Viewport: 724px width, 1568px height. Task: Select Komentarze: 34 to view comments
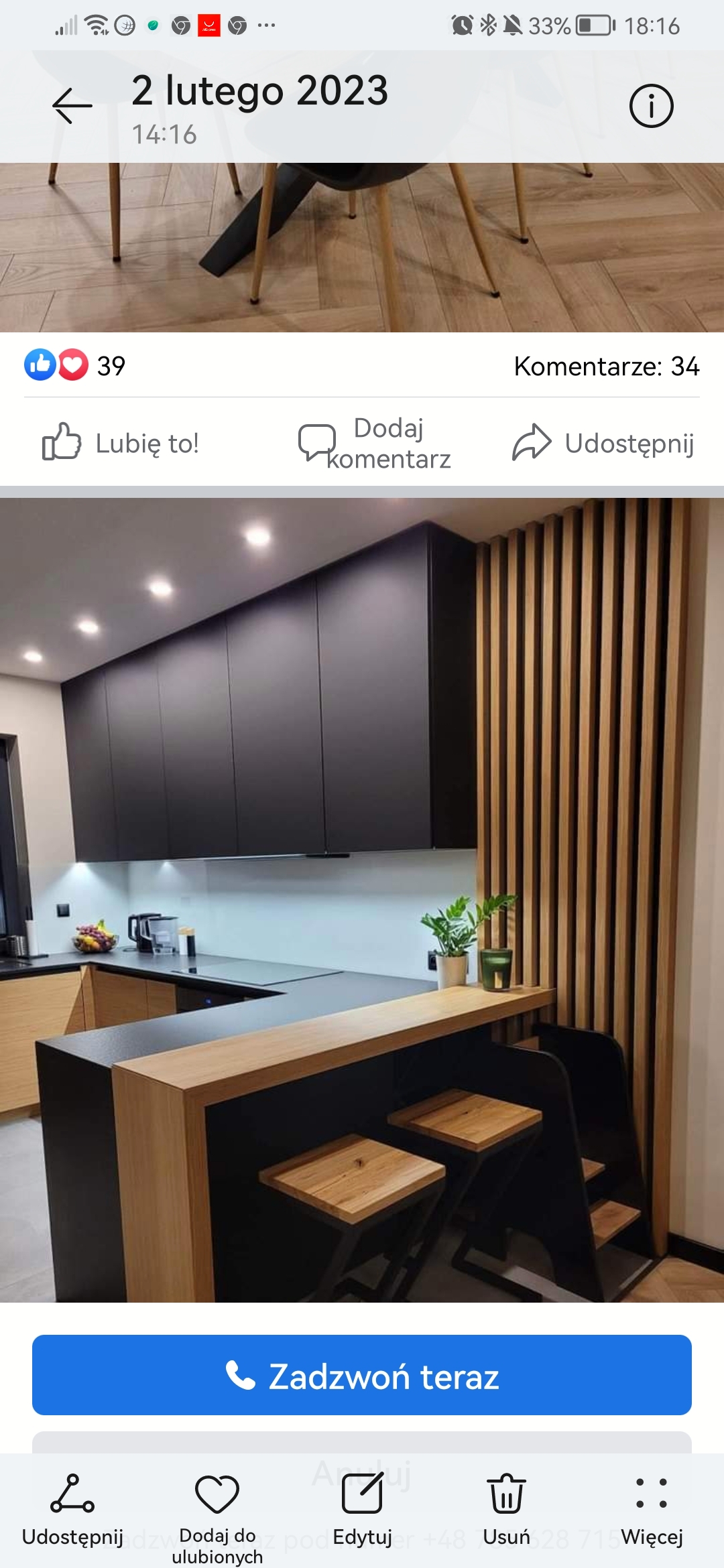click(605, 367)
